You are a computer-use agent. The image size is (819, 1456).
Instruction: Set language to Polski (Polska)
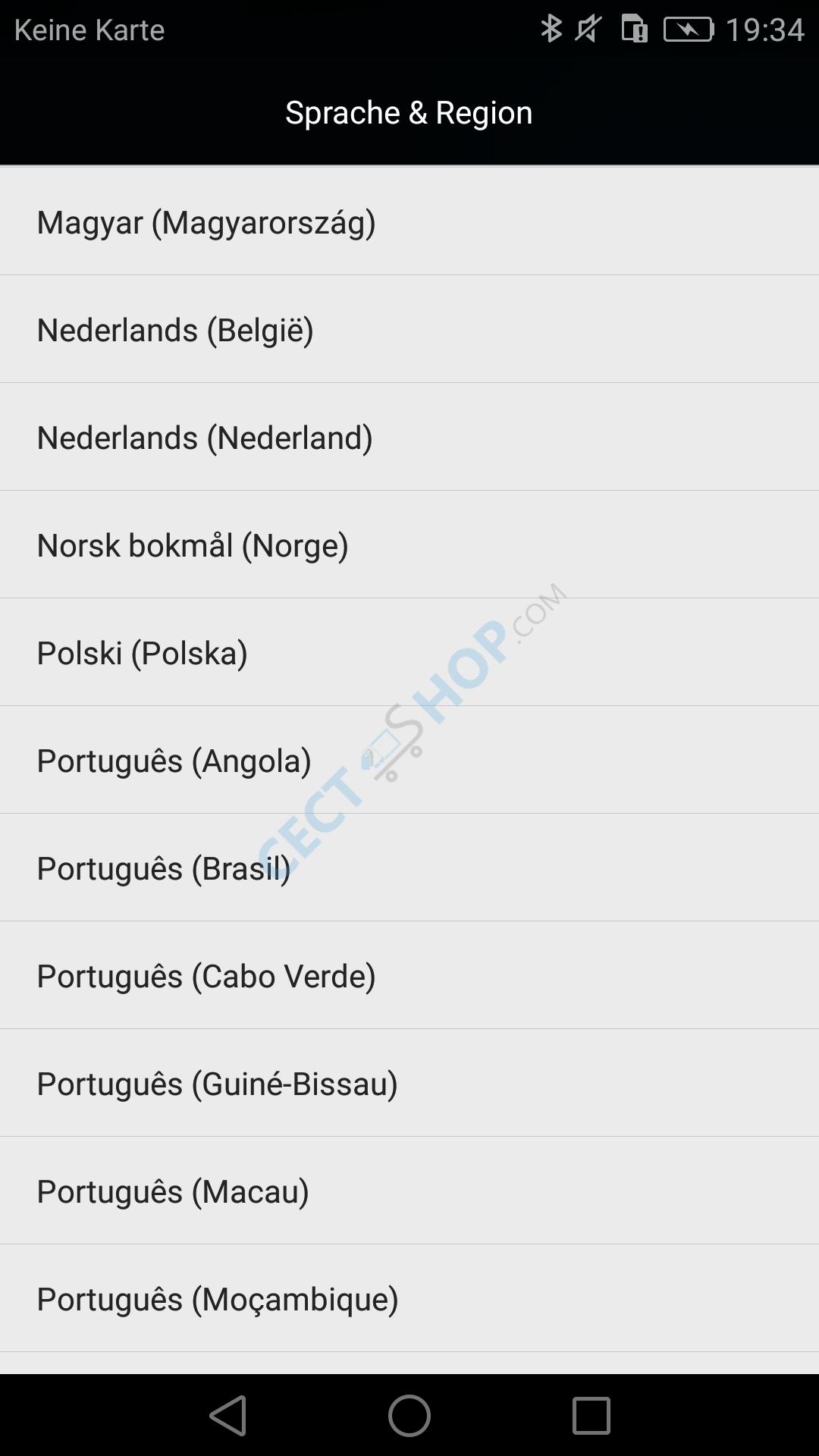click(x=409, y=652)
